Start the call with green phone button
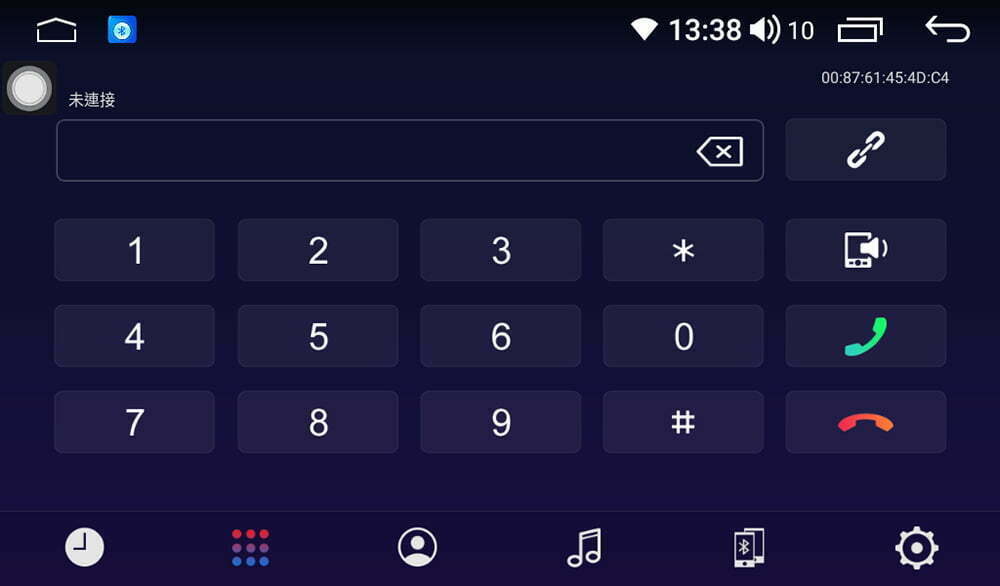 point(865,336)
